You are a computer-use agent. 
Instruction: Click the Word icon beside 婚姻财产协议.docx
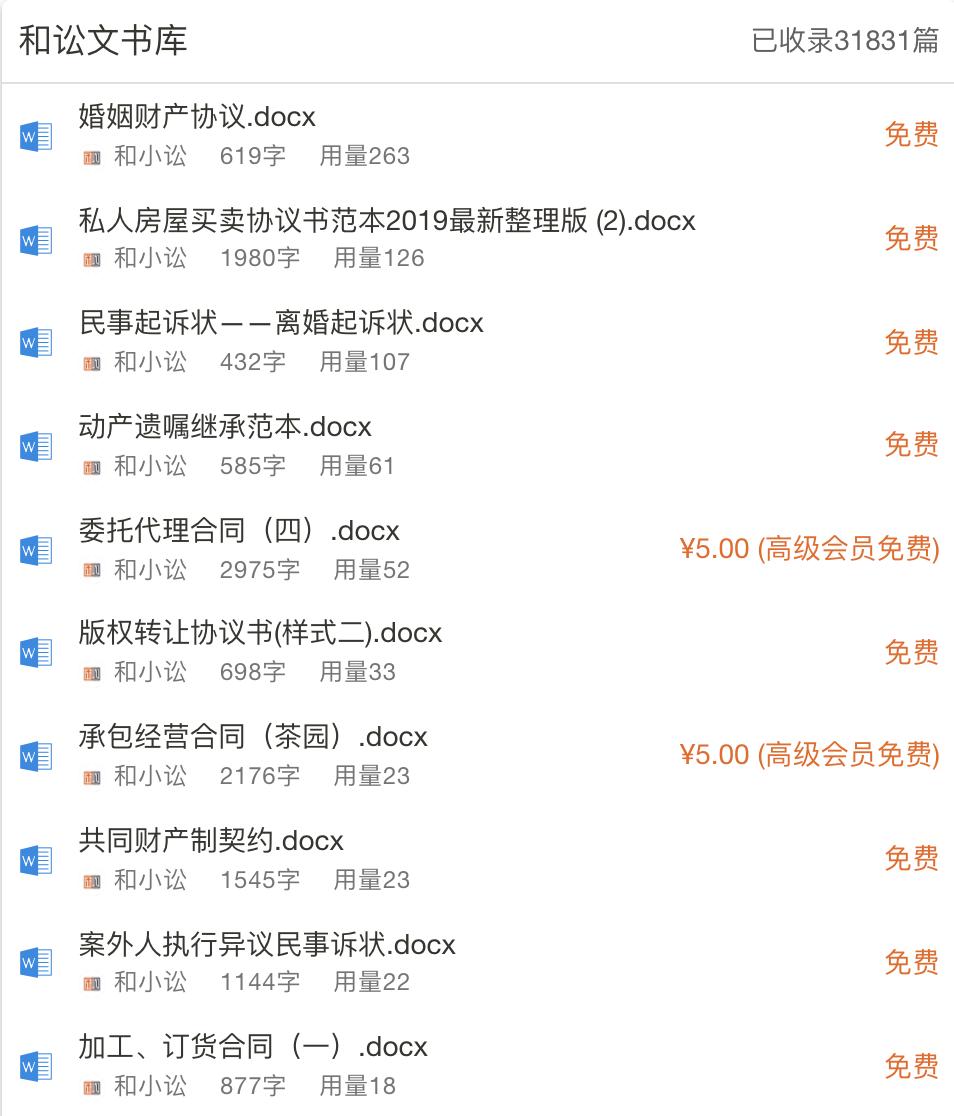click(36, 137)
